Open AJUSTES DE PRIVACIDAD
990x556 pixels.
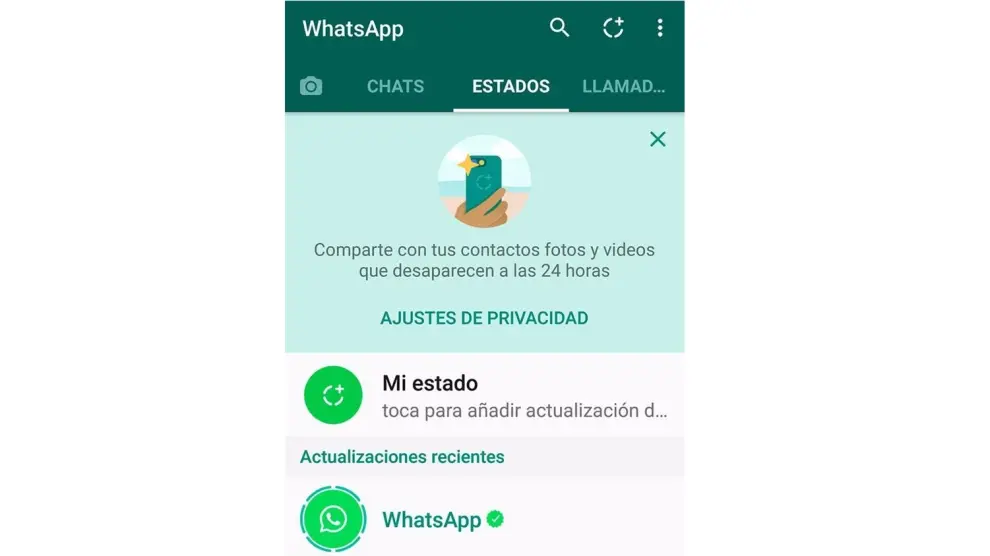pyautogui.click(x=484, y=318)
